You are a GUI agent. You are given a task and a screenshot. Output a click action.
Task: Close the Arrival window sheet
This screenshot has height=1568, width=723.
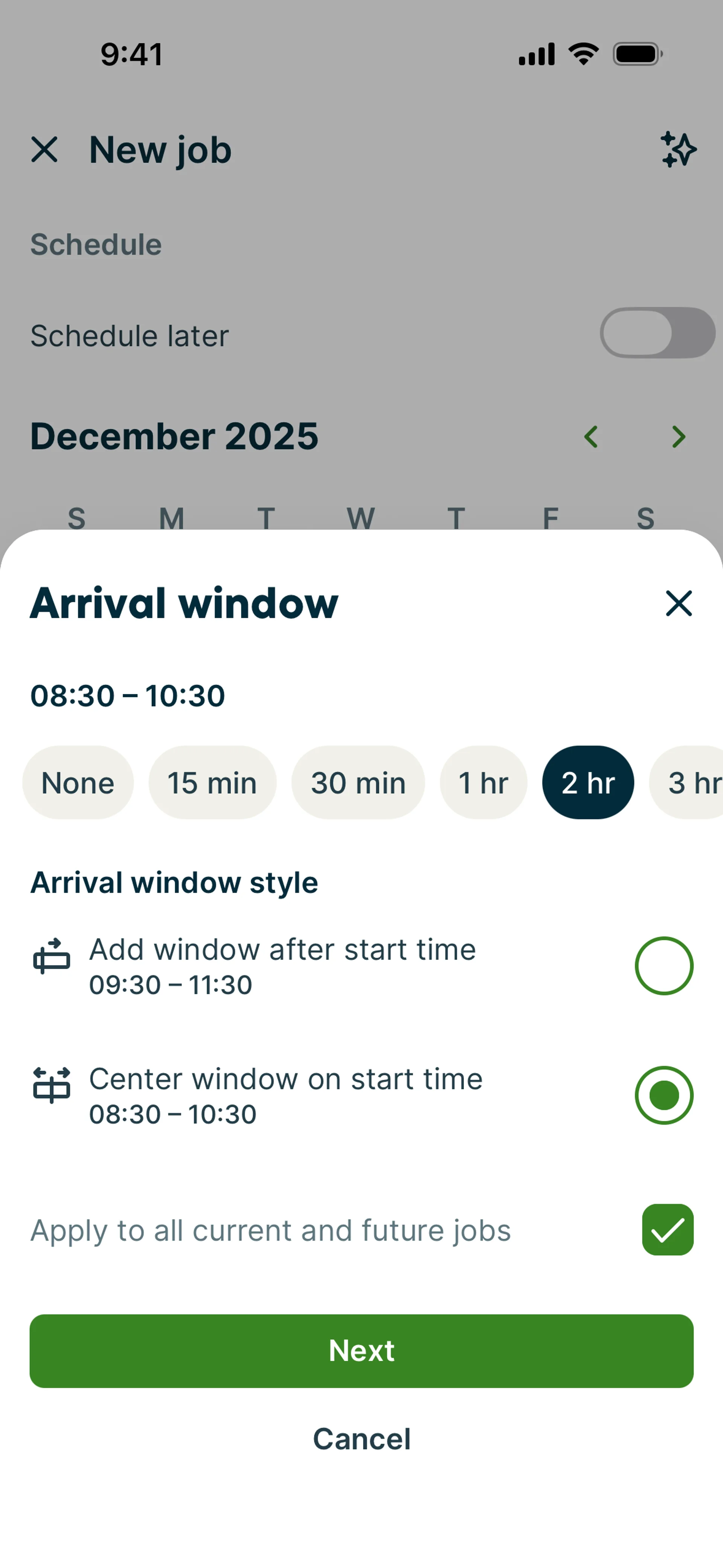point(679,603)
